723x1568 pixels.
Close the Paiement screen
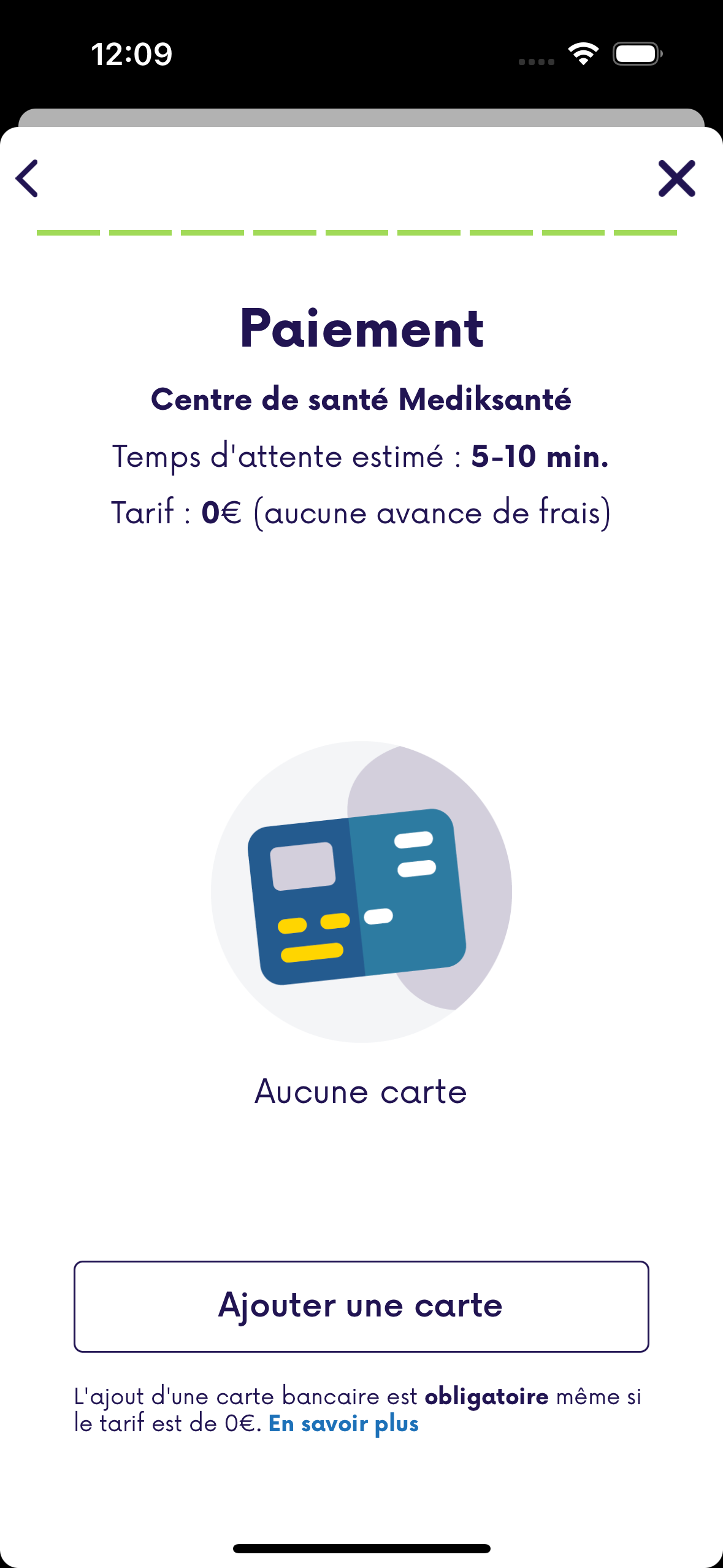pyautogui.click(x=676, y=179)
